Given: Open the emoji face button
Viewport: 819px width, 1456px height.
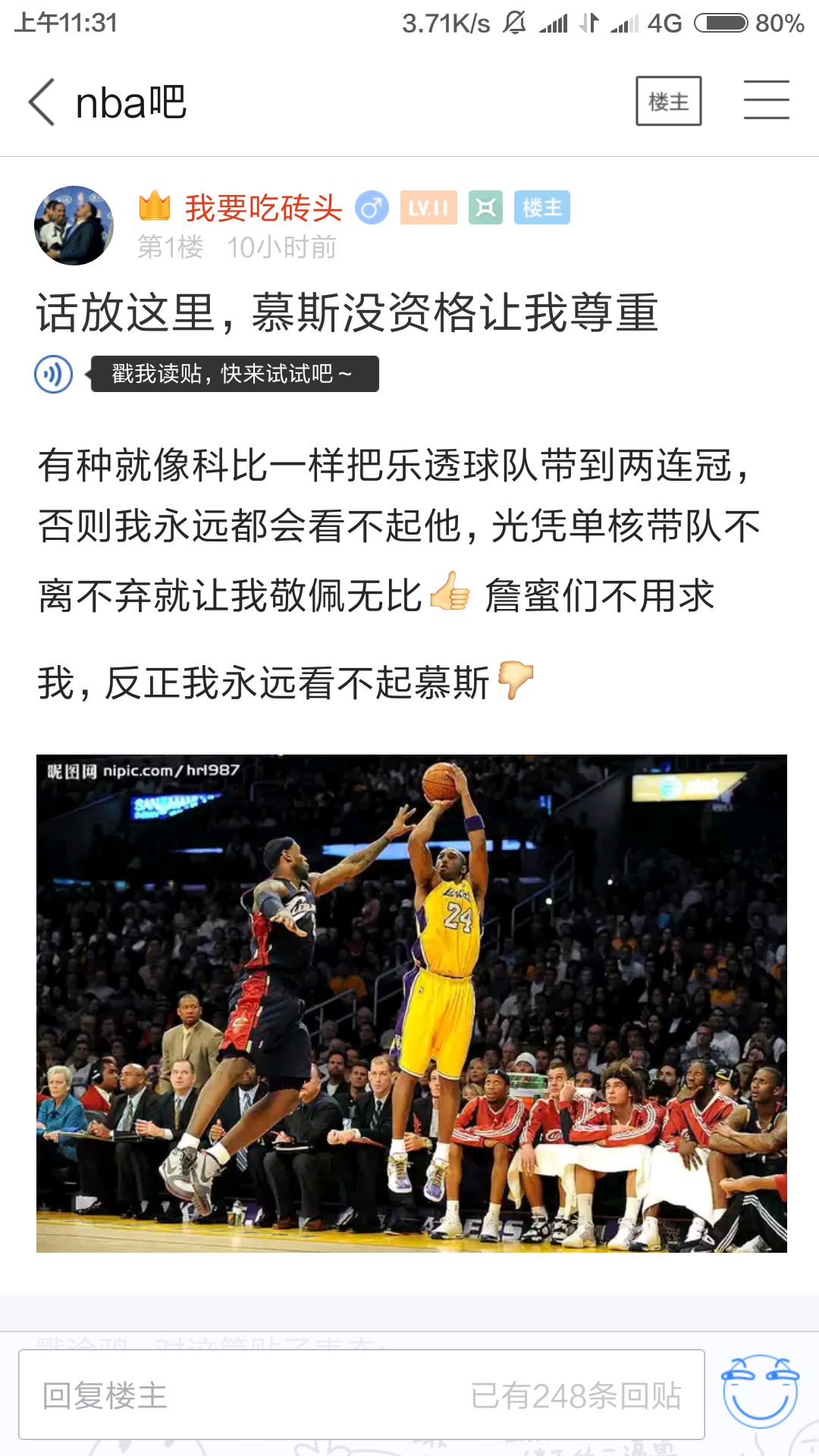Looking at the screenshot, I should 760,1392.
